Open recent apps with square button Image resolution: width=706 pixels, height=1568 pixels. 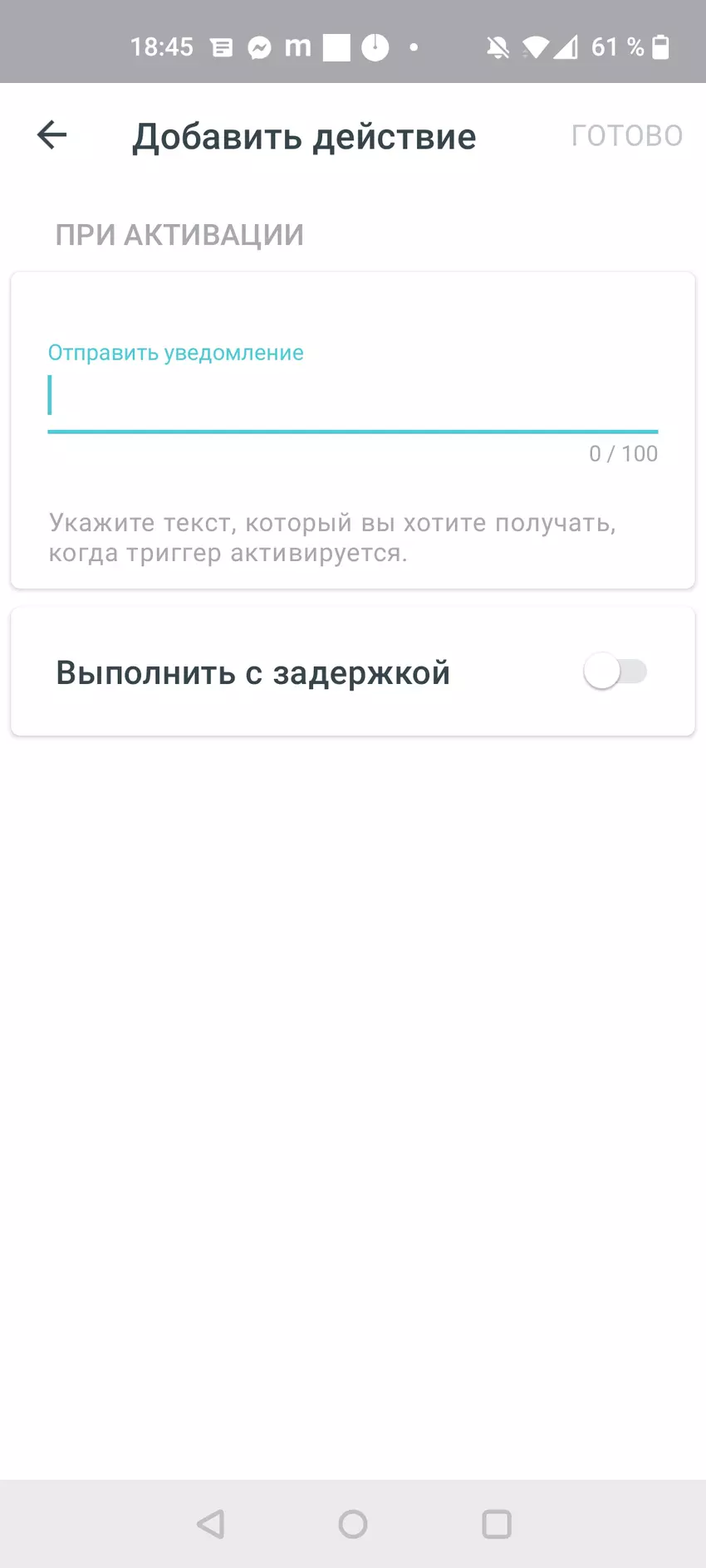(x=496, y=1524)
